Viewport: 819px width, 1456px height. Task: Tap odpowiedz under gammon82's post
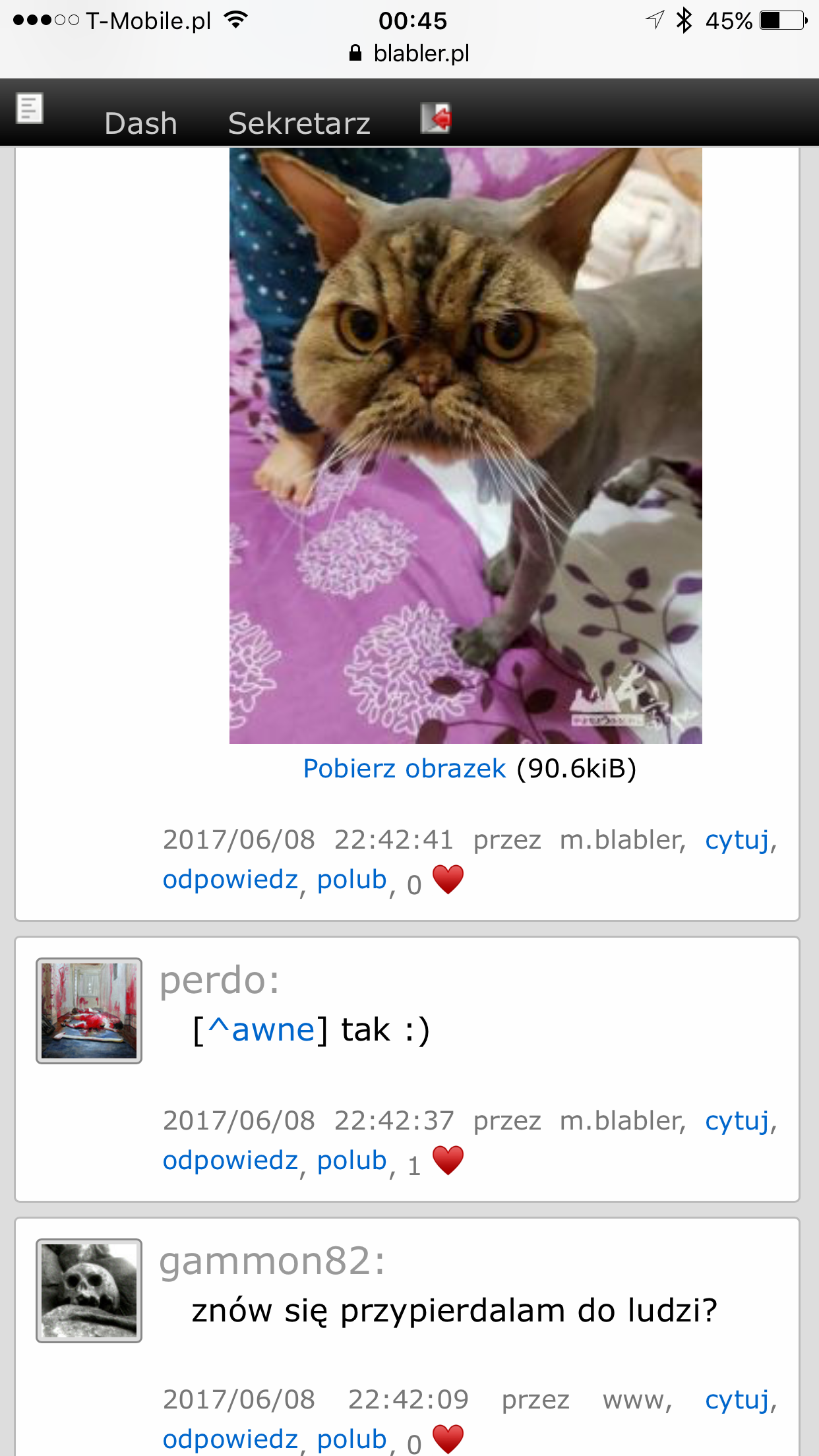click(x=230, y=1440)
